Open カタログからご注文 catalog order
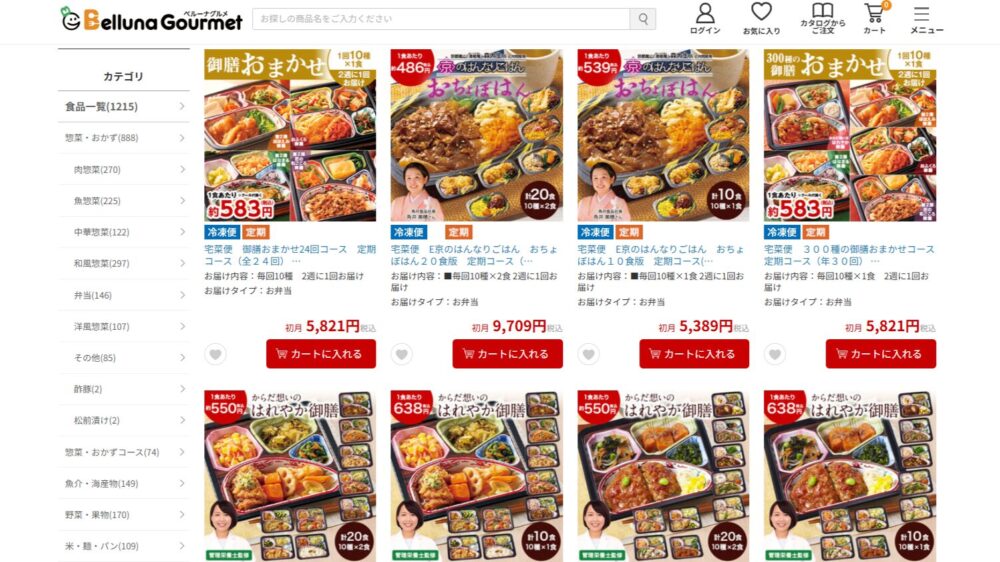This screenshot has width=1000, height=562. pos(822,18)
